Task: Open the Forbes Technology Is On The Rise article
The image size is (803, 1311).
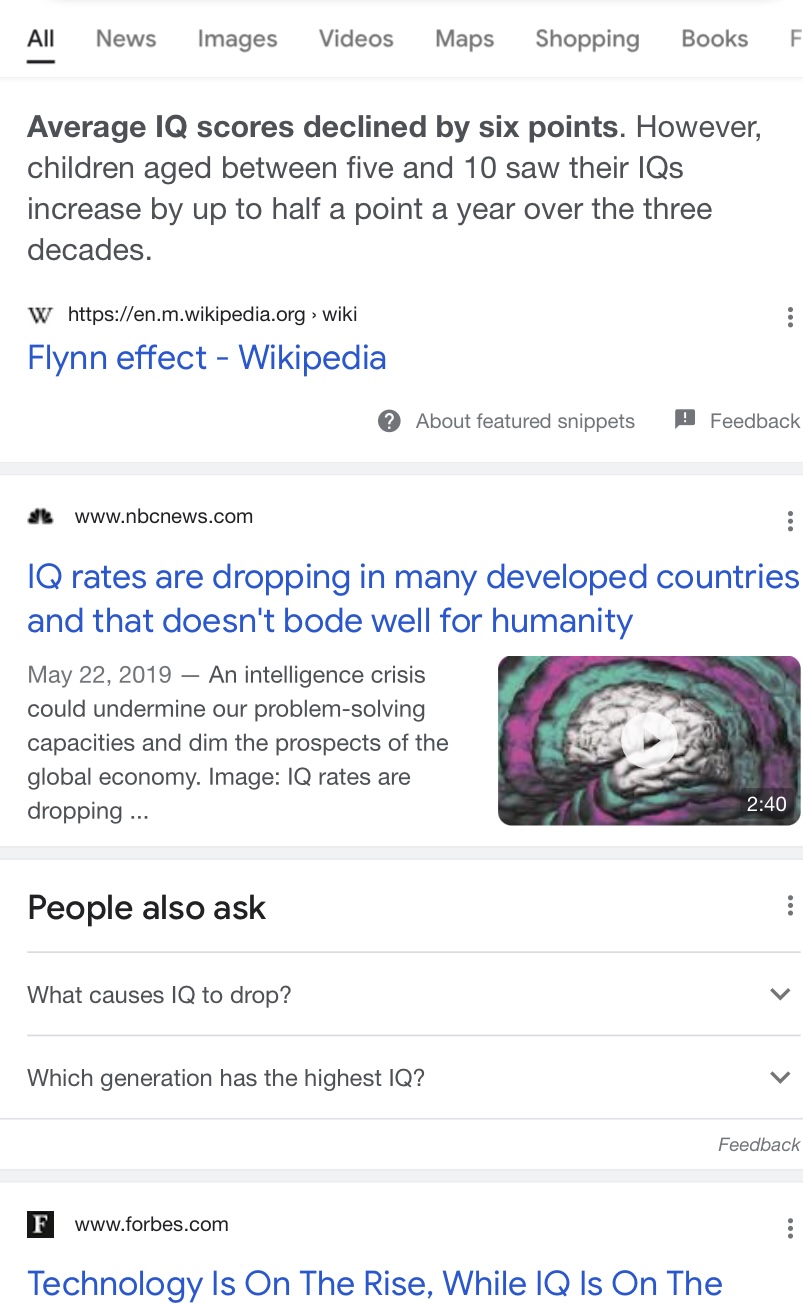Action: (375, 1283)
